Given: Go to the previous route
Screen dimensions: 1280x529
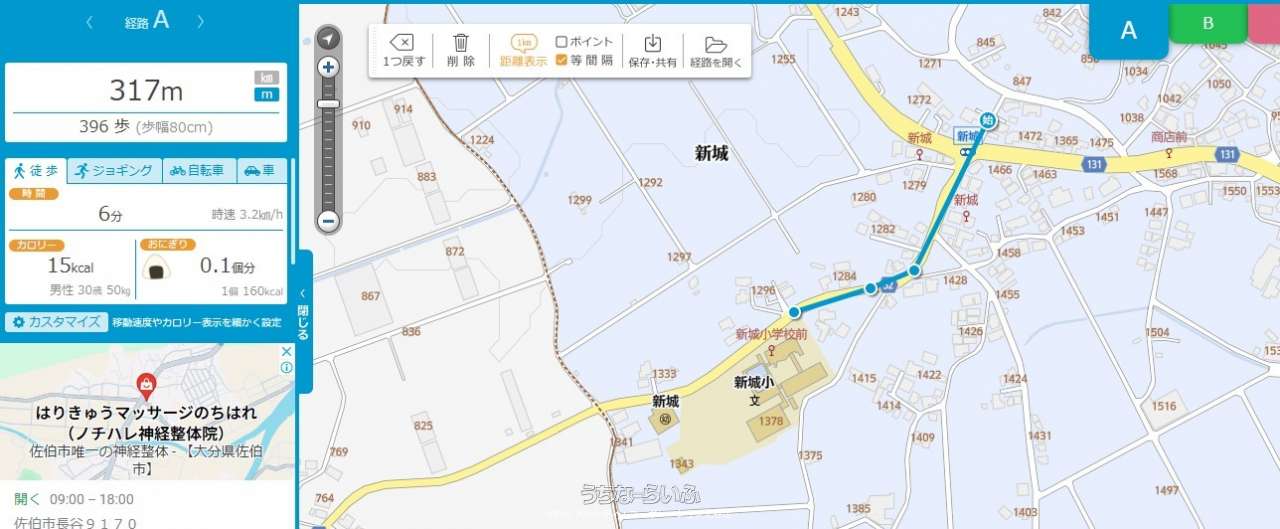Looking at the screenshot, I should [90, 22].
